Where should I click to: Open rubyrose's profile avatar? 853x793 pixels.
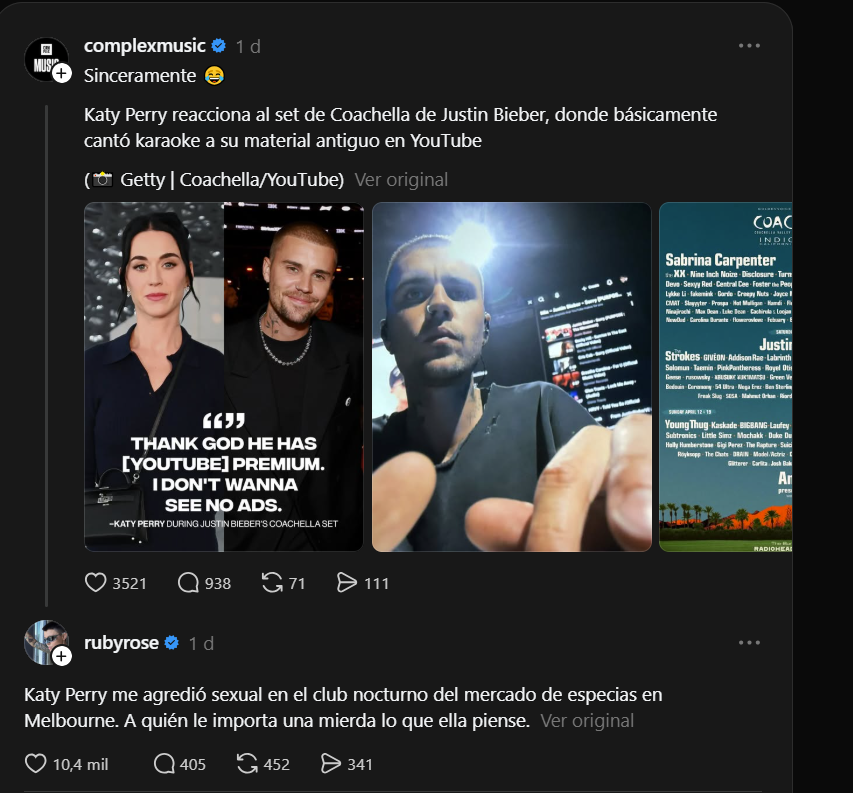point(45,641)
